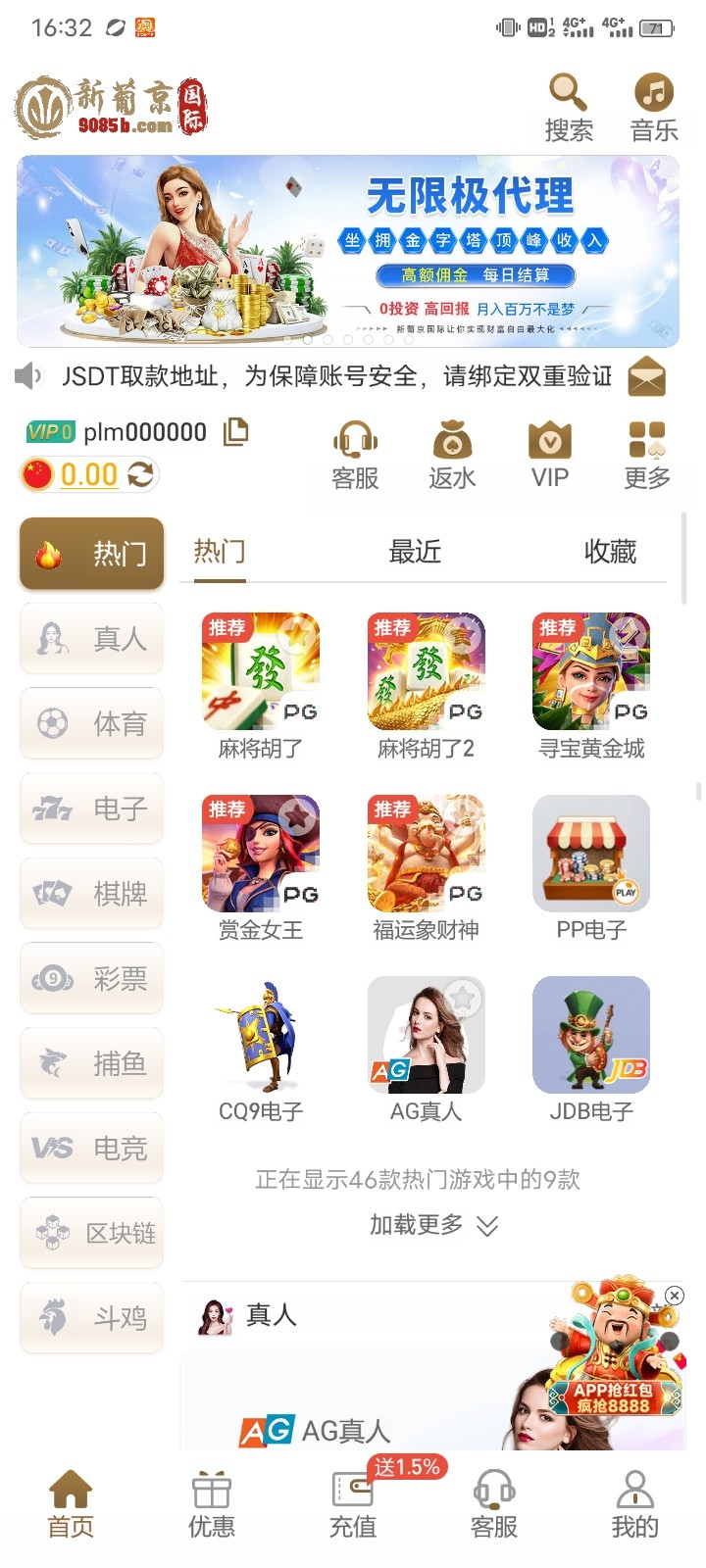
Task: Tap the balance refresh toggle arrows
Action: (x=140, y=474)
